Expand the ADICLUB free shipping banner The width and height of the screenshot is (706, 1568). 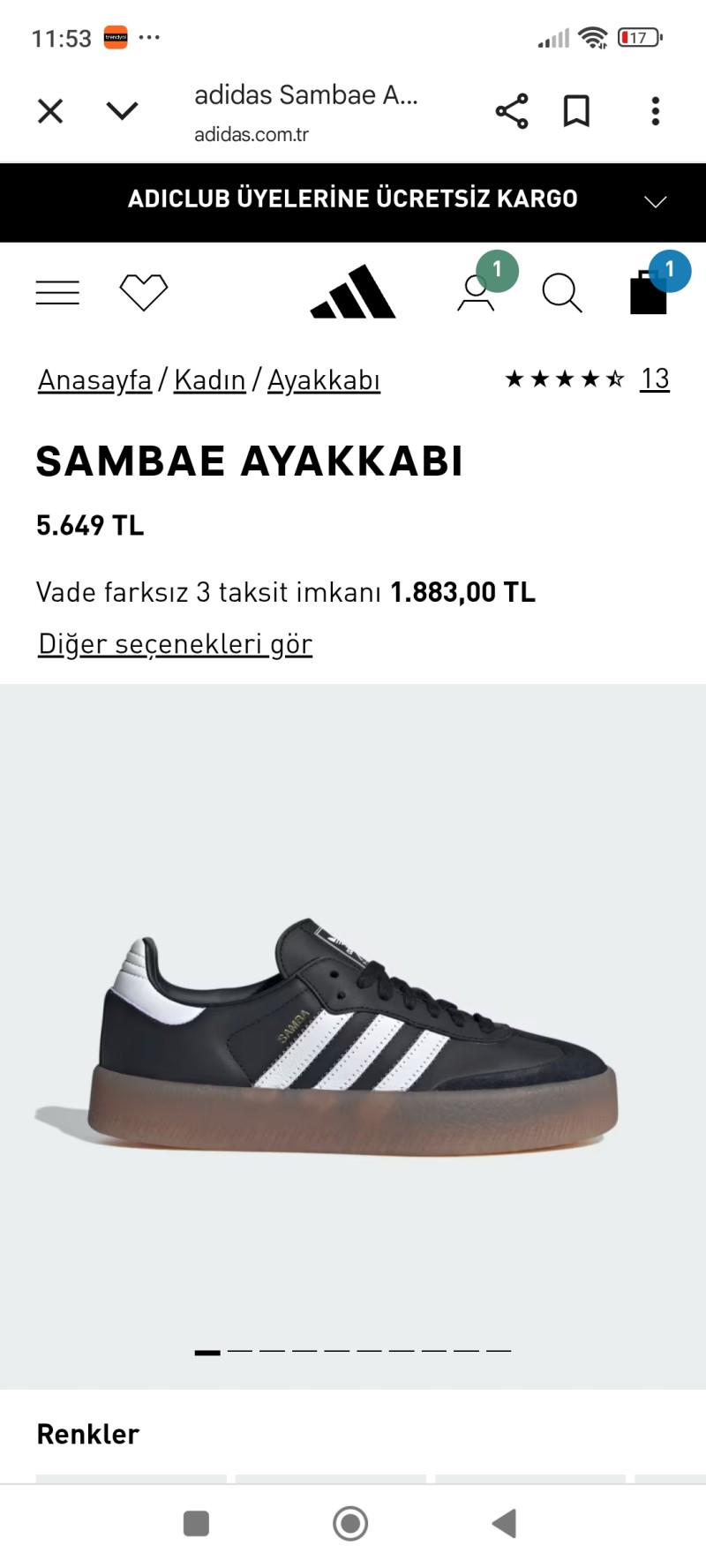[655, 202]
